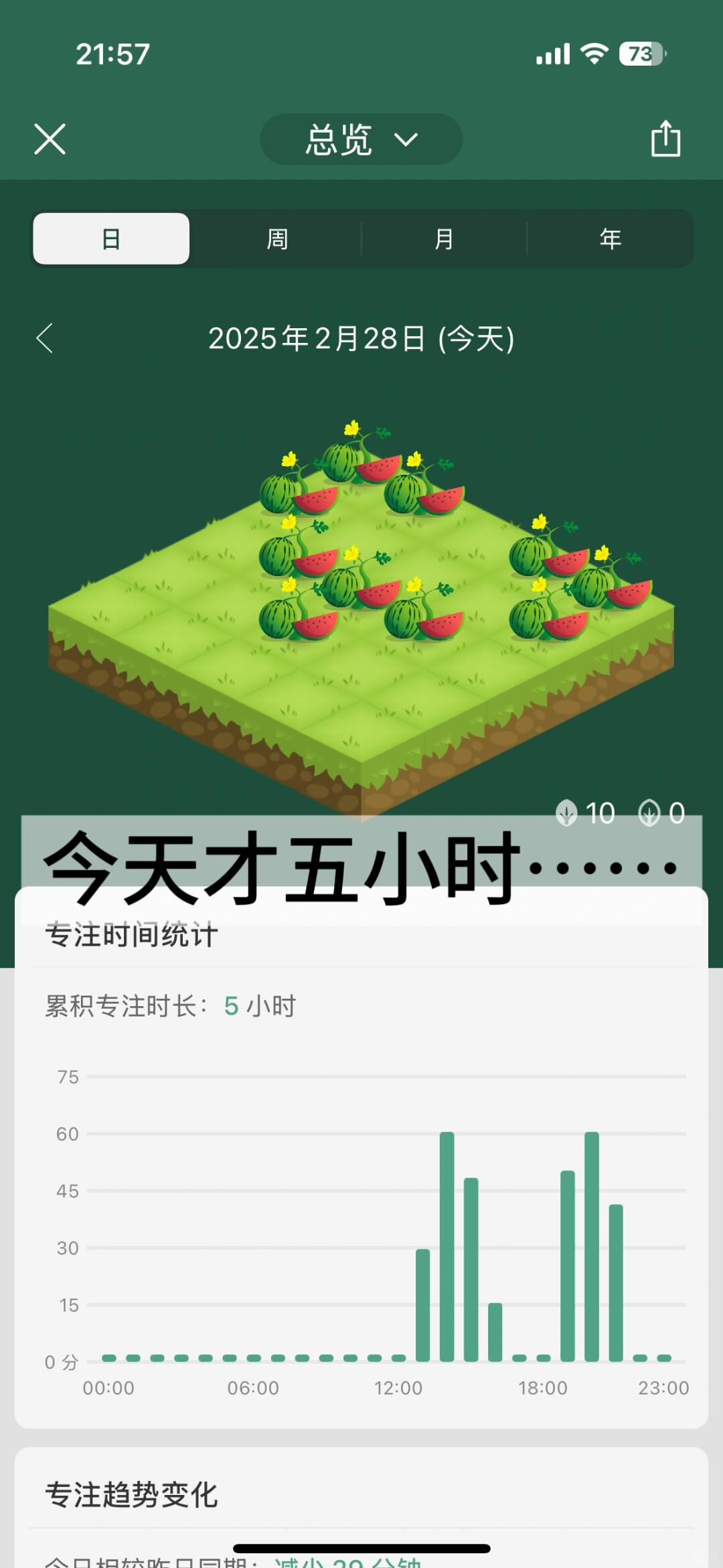Open the 总览 dropdown
This screenshot has height=1568, width=723.
tap(361, 139)
